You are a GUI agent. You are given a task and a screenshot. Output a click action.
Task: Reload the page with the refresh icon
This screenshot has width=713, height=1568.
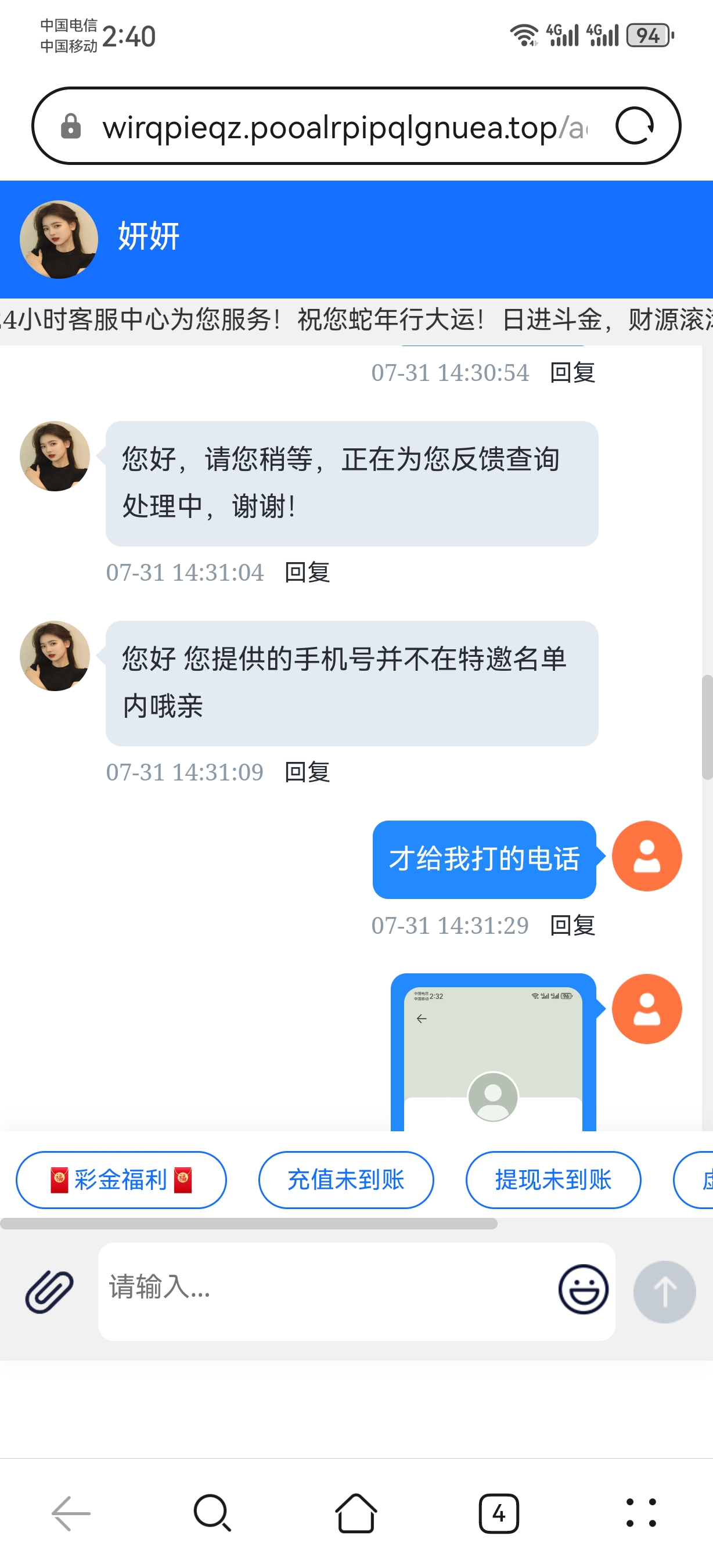pos(634,126)
